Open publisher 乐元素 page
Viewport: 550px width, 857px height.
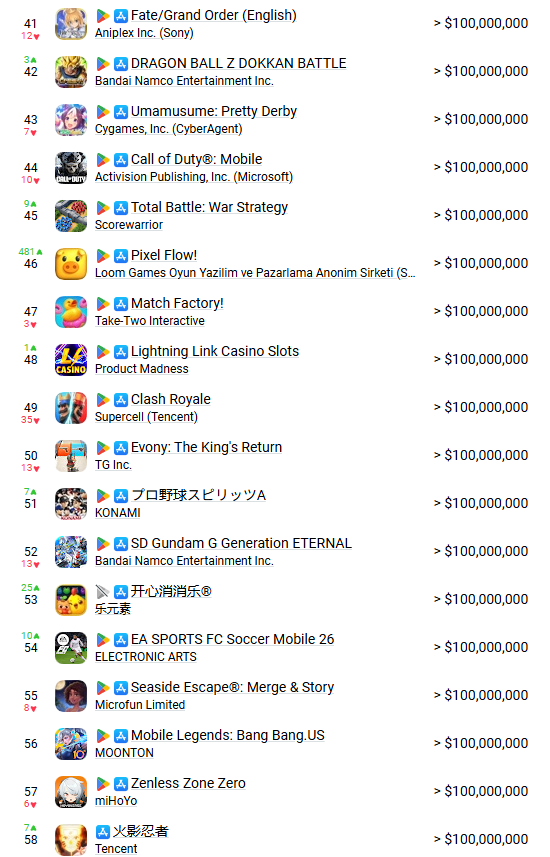click(113, 609)
